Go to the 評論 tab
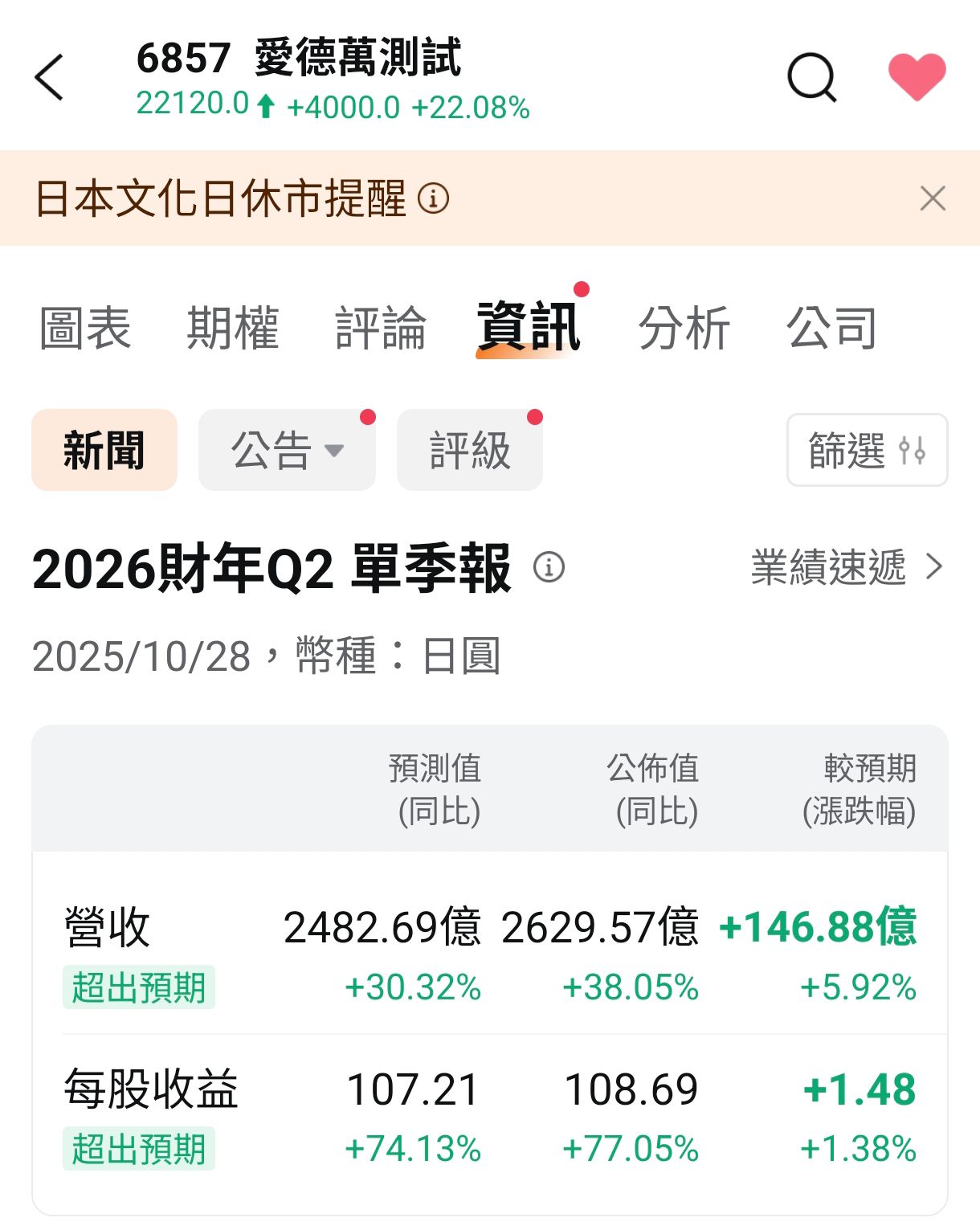The width and height of the screenshot is (980, 1226). point(380,328)
